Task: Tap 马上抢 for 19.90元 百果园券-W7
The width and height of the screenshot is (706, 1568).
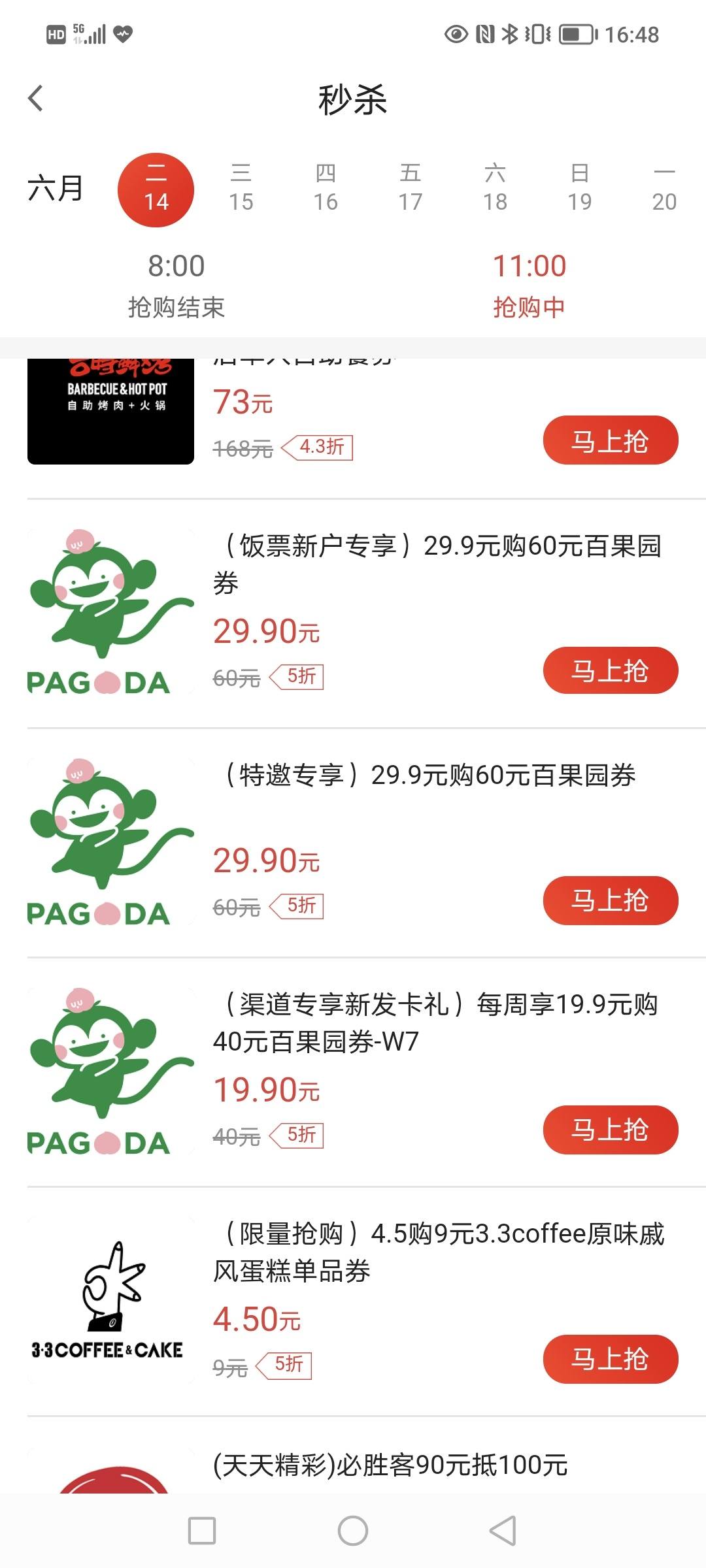Action: coord(611,1130)
